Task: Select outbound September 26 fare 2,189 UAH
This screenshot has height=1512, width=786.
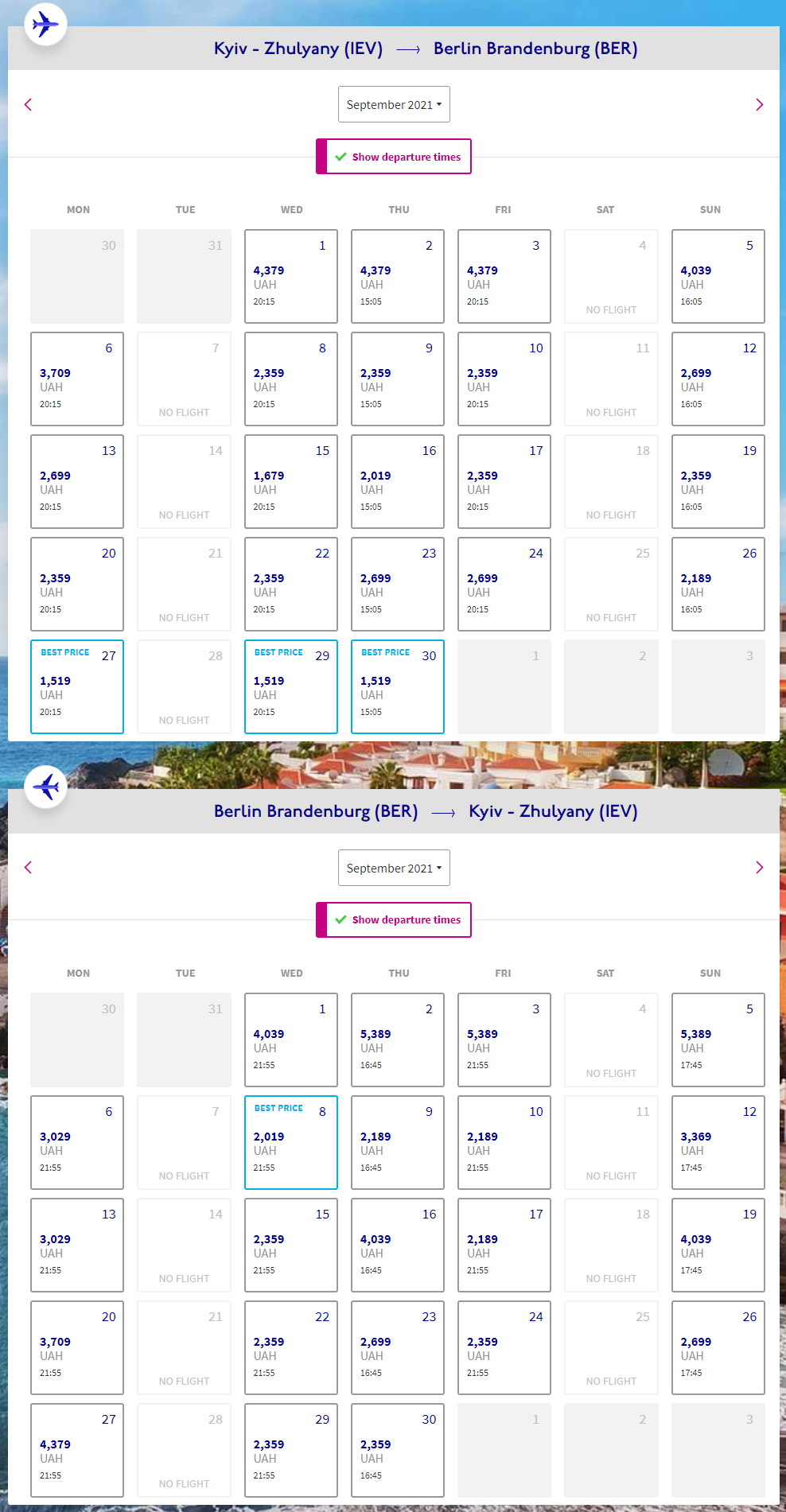Action: tap(718, 584)
